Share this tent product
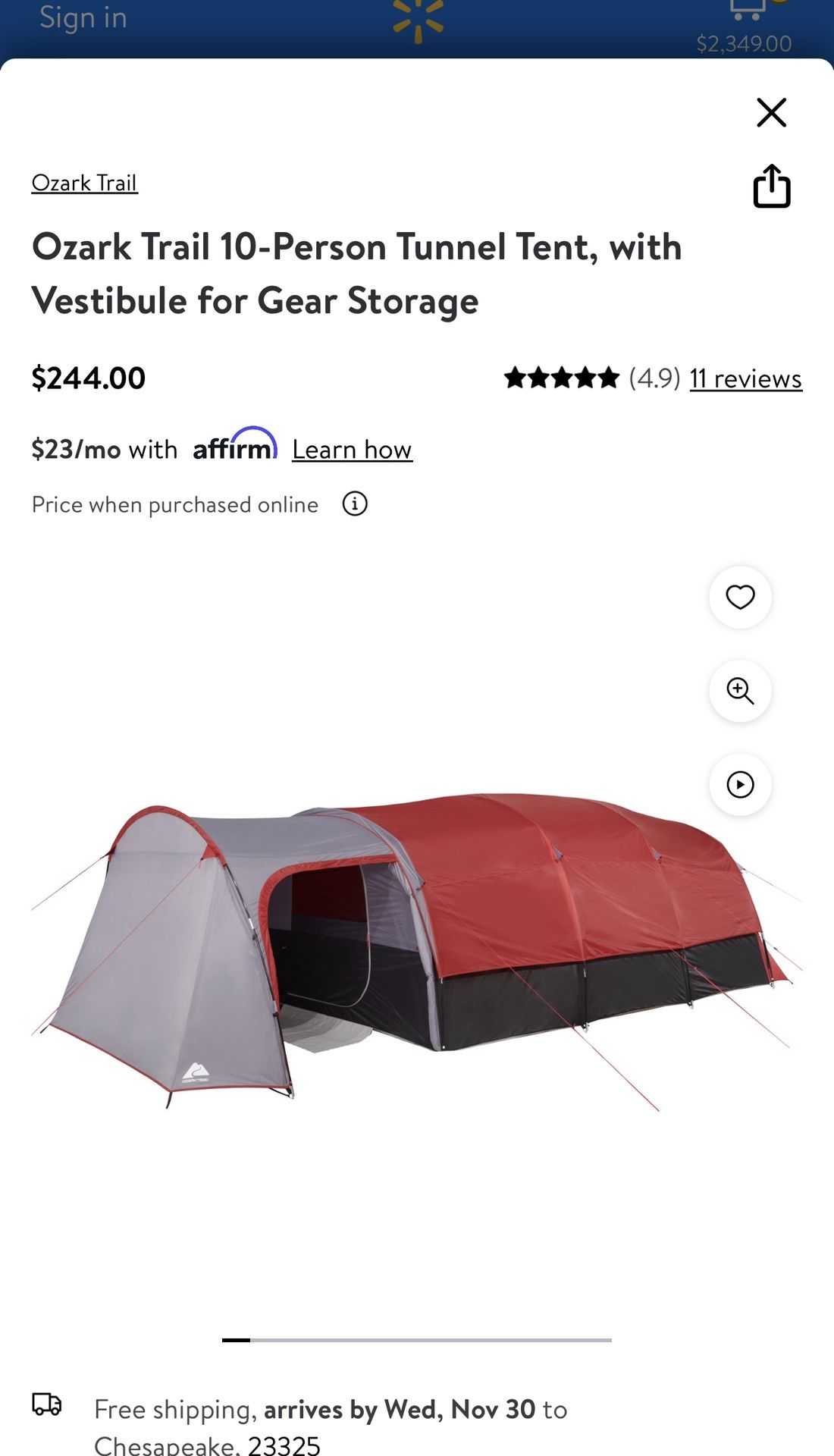 (771, 186)
